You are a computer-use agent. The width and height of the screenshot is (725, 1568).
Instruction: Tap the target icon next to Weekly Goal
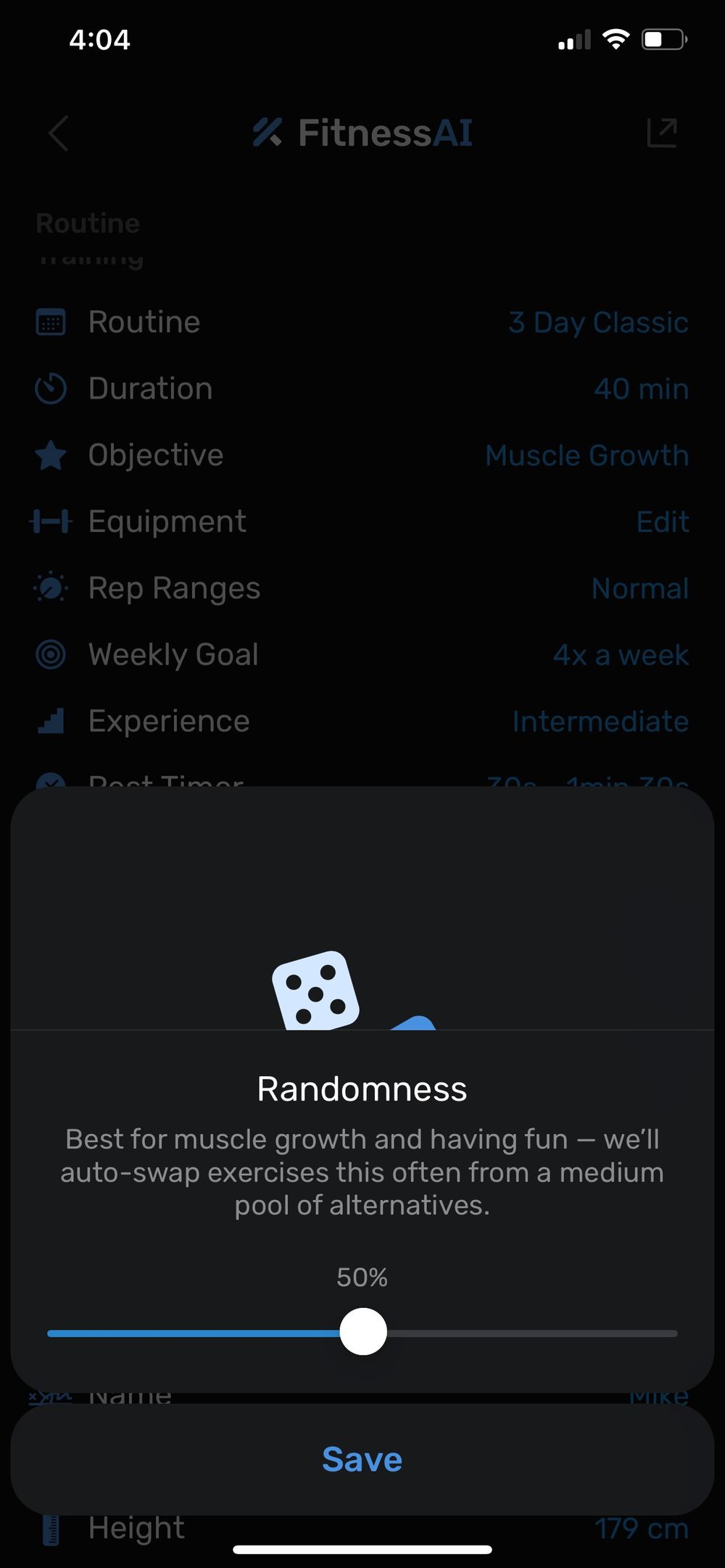[50, 654]
